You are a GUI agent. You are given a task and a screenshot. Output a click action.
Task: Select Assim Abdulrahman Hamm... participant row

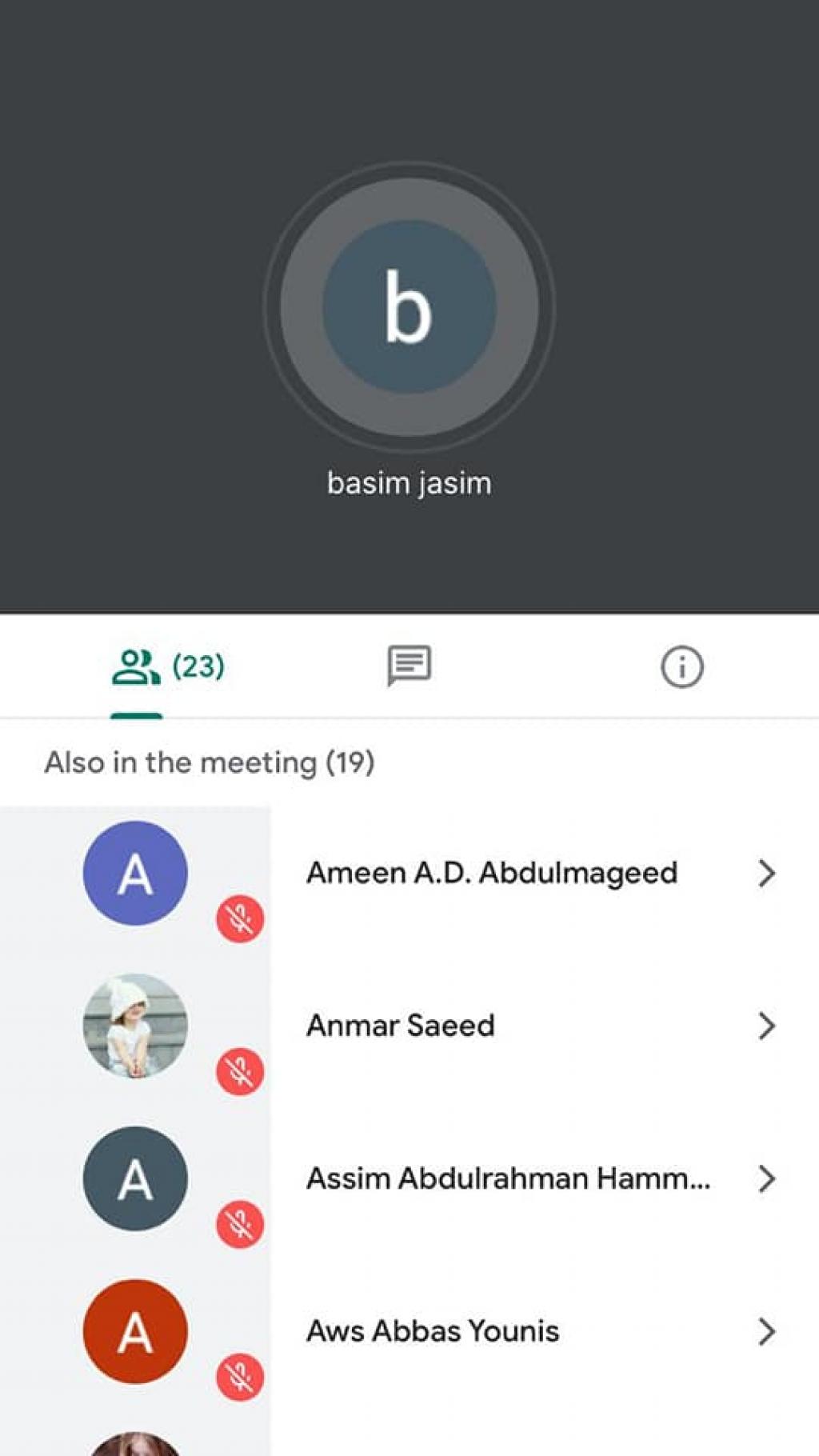pyautogui.click(x=507, y=1178)
